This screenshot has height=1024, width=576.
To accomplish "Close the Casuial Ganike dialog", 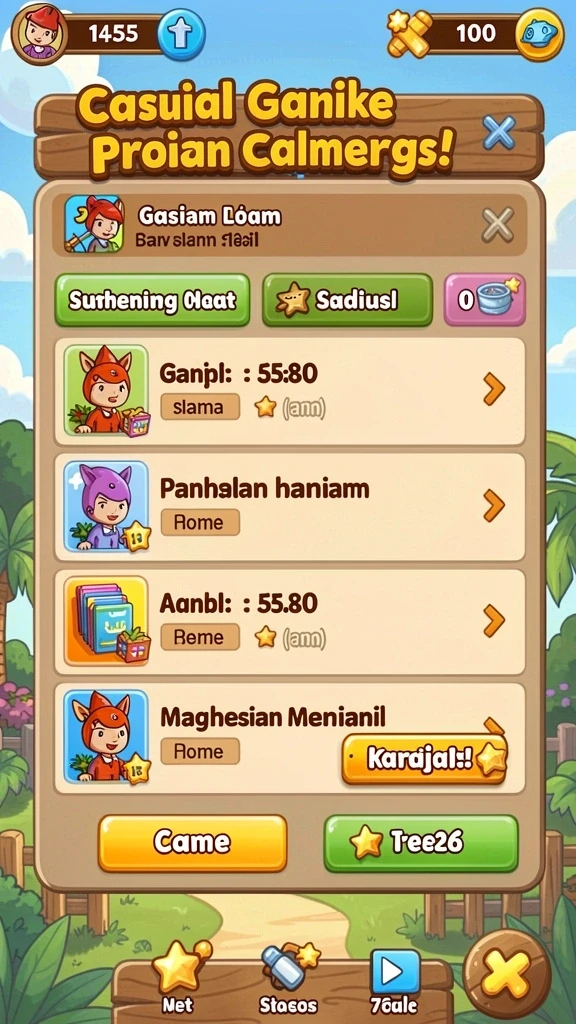I will 499,133.
